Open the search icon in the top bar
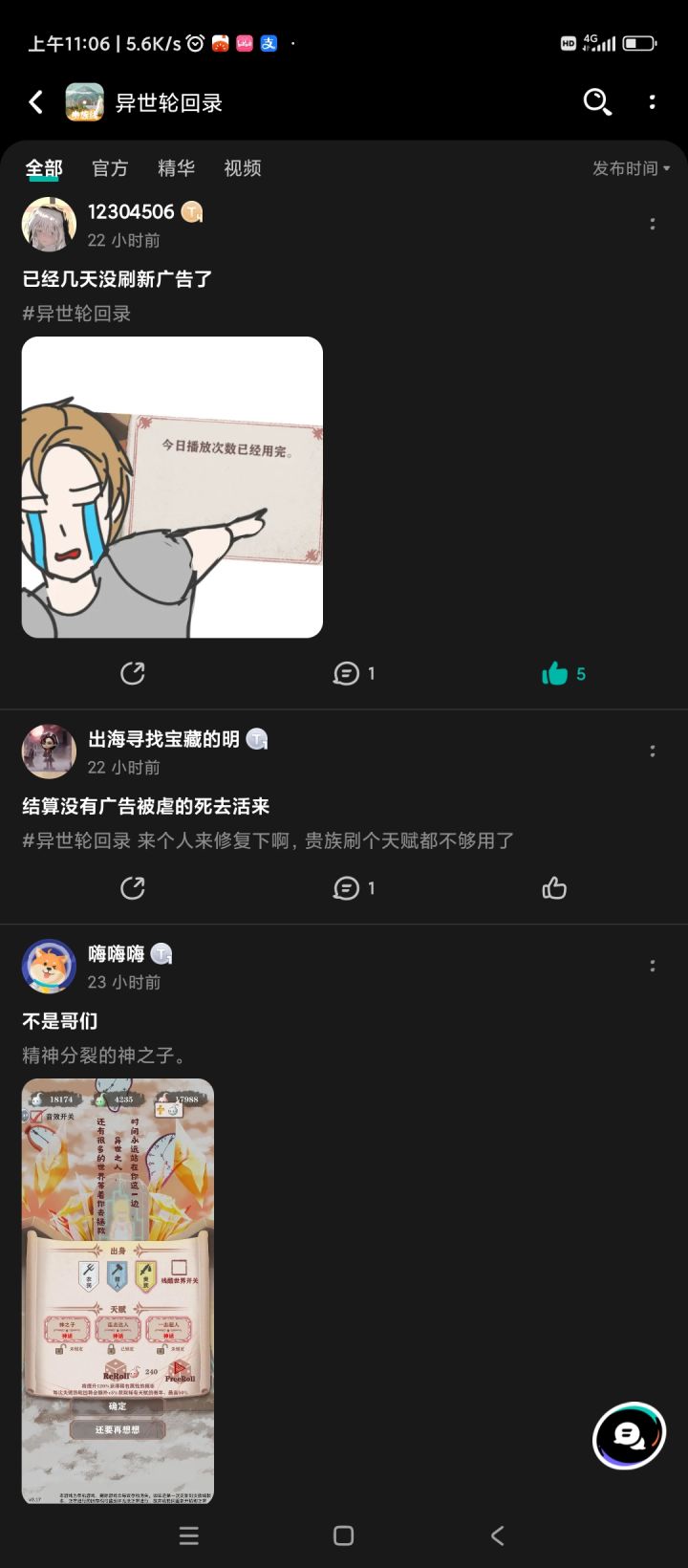The height and width of the screenshot is (1568, 688). (x=596, y=101)
